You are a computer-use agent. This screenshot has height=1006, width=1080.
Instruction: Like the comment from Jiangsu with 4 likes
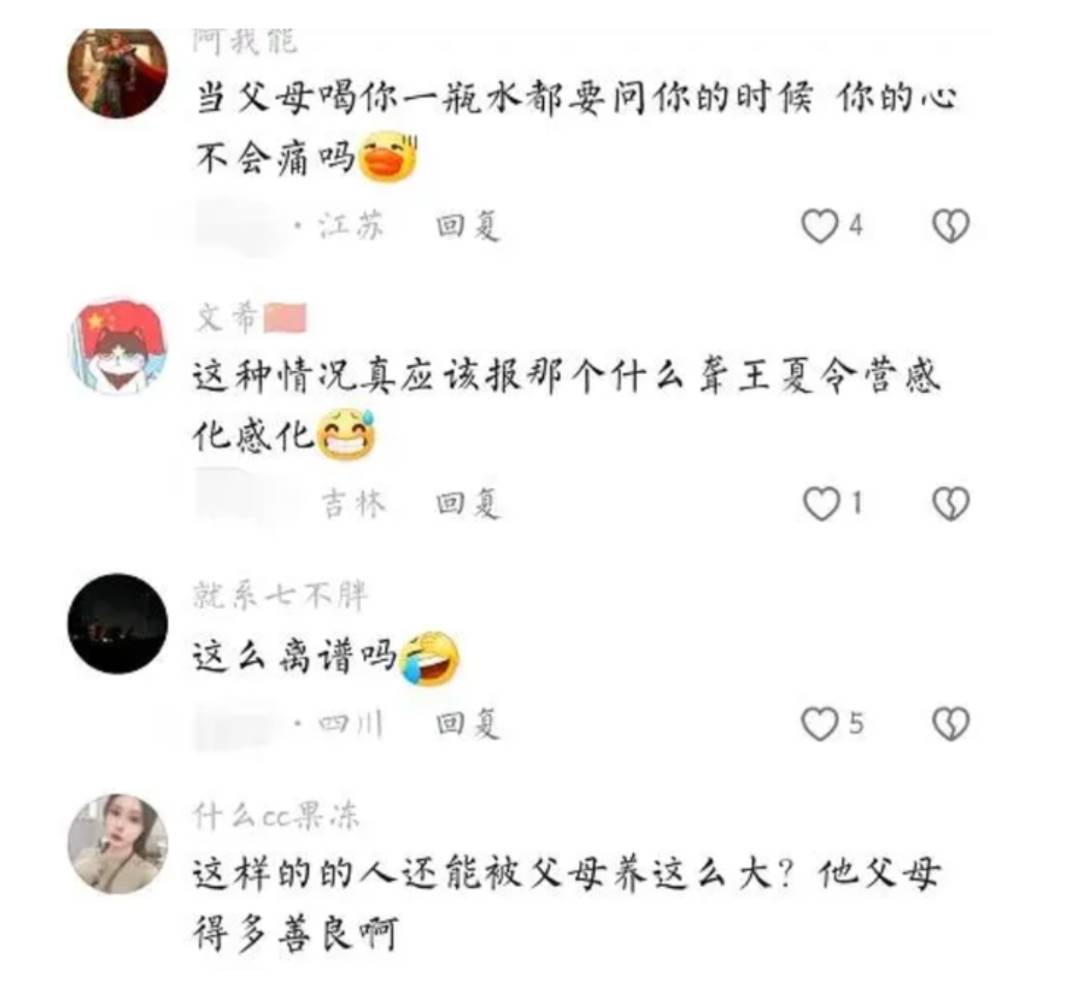coord(820,227)
